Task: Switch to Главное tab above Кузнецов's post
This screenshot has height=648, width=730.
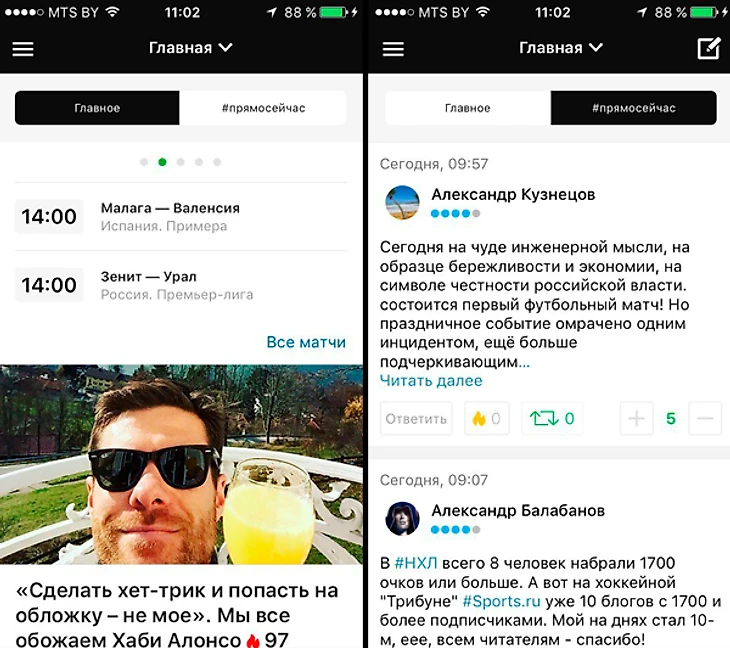Action: point(467,108)
